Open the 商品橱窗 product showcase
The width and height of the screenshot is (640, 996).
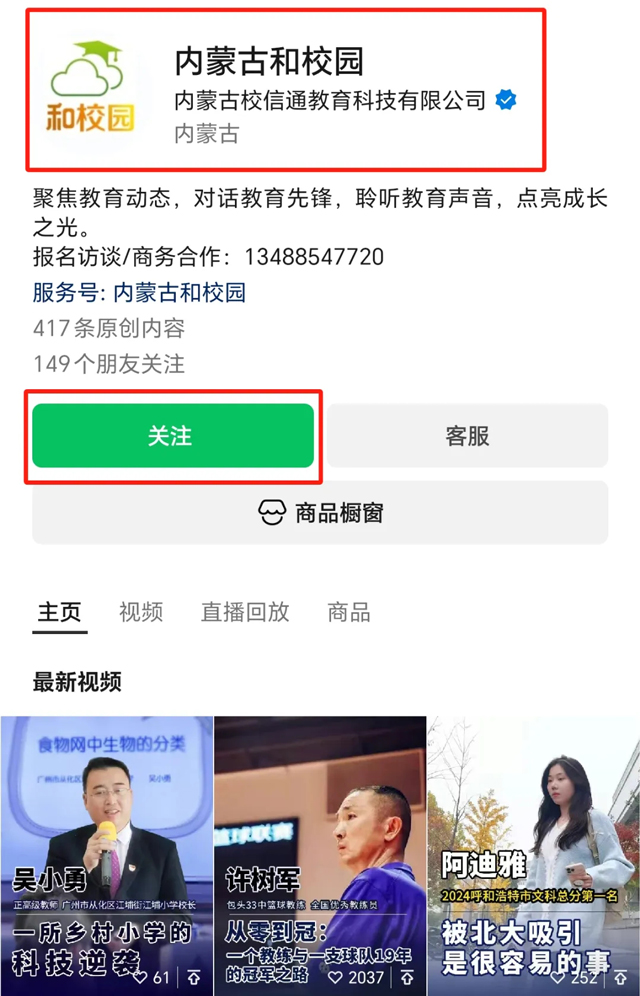pyautogui.click(x=320, y=513)
